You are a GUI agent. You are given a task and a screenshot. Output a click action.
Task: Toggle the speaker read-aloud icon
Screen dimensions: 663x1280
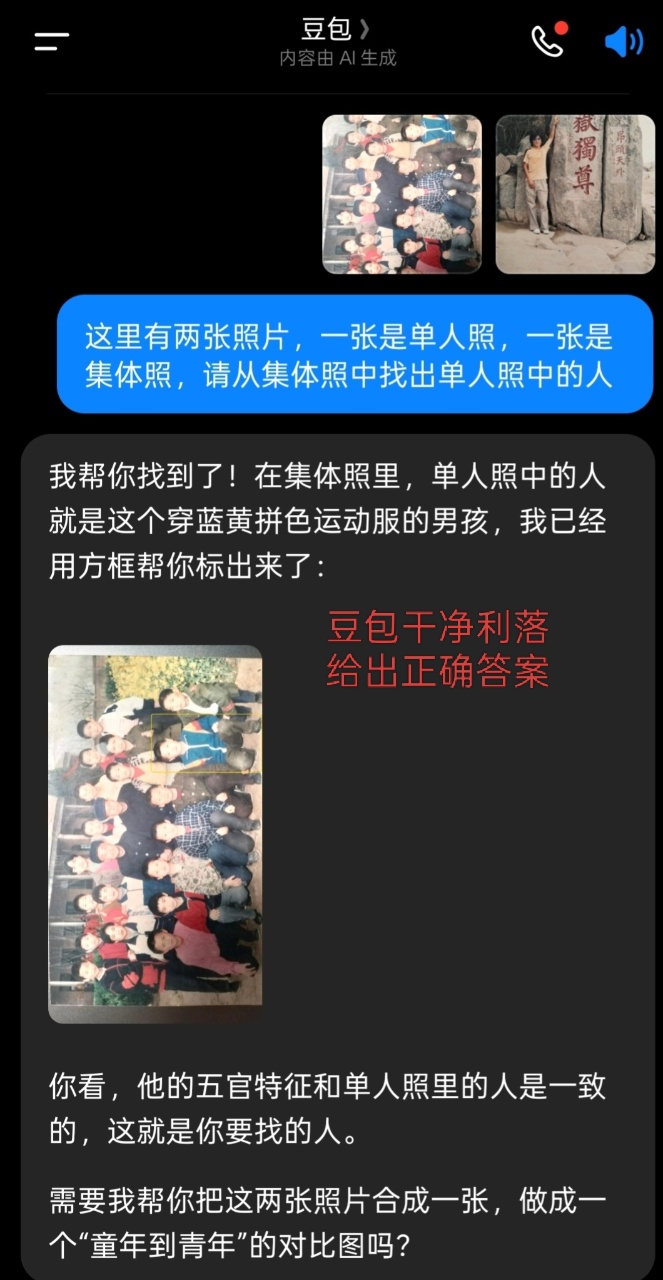(622, 41)
